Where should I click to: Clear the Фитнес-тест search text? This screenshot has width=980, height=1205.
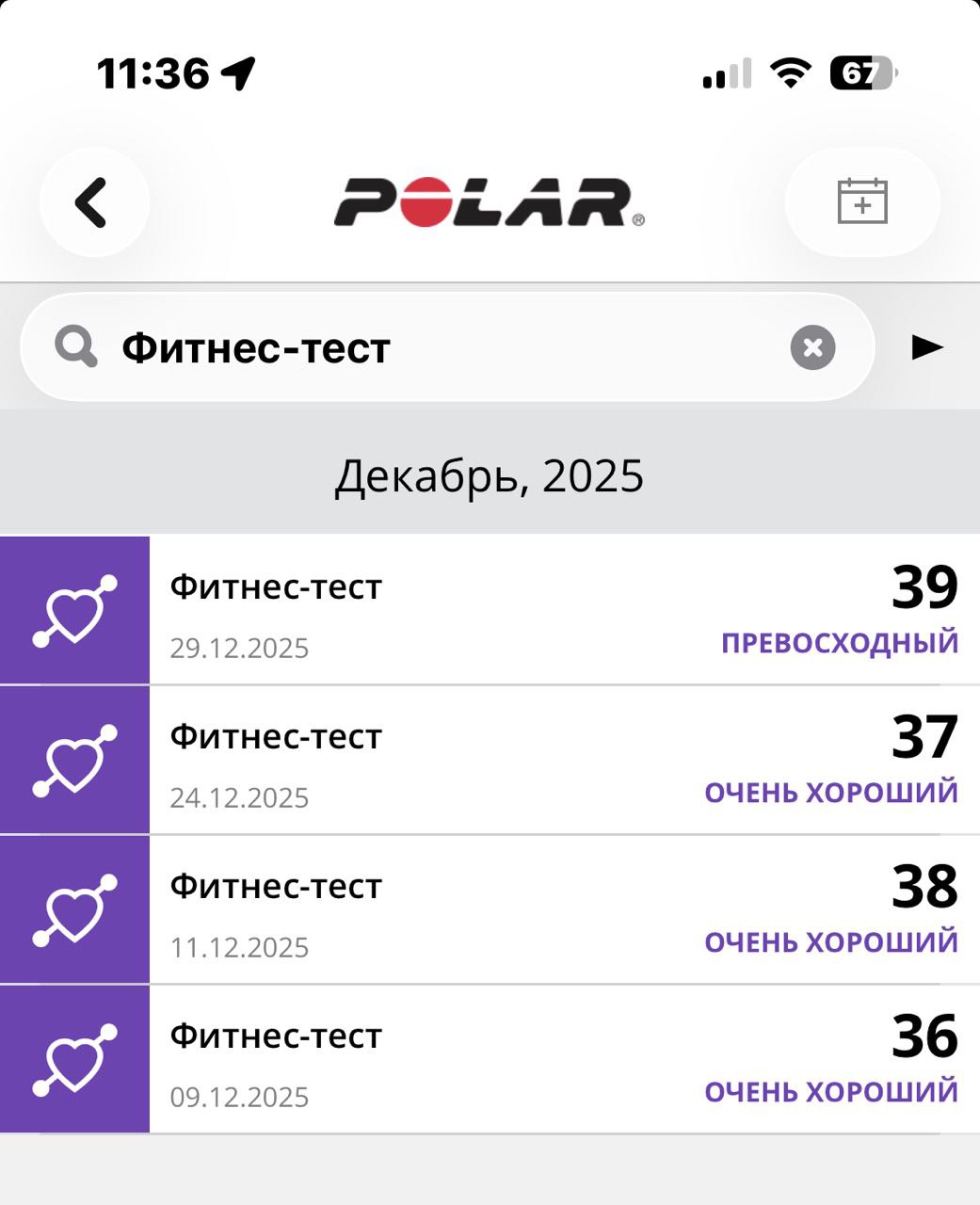click(812, 348)
